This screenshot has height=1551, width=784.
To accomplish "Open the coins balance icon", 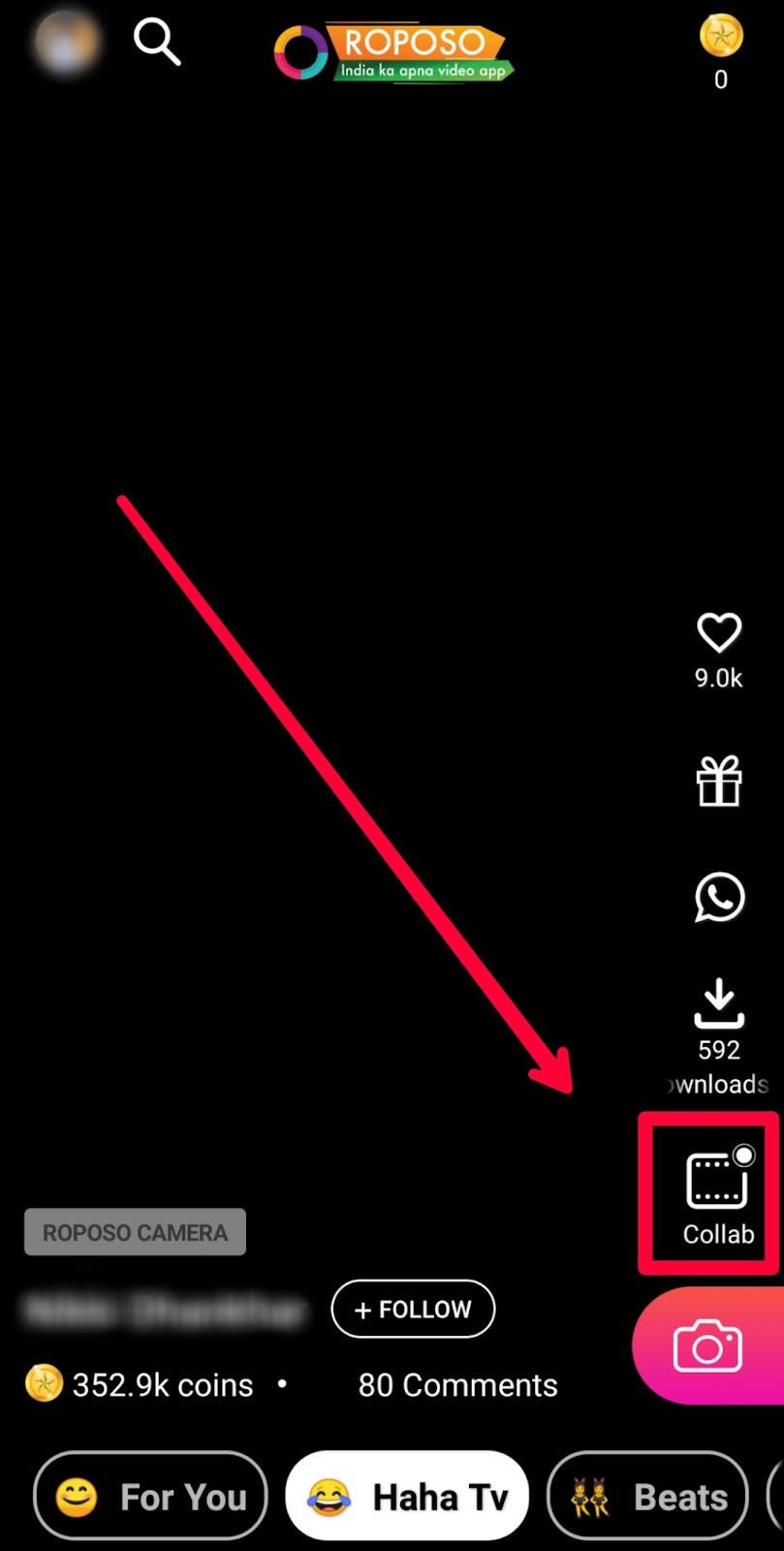I will pyautogui.click(x=721, y=39).
